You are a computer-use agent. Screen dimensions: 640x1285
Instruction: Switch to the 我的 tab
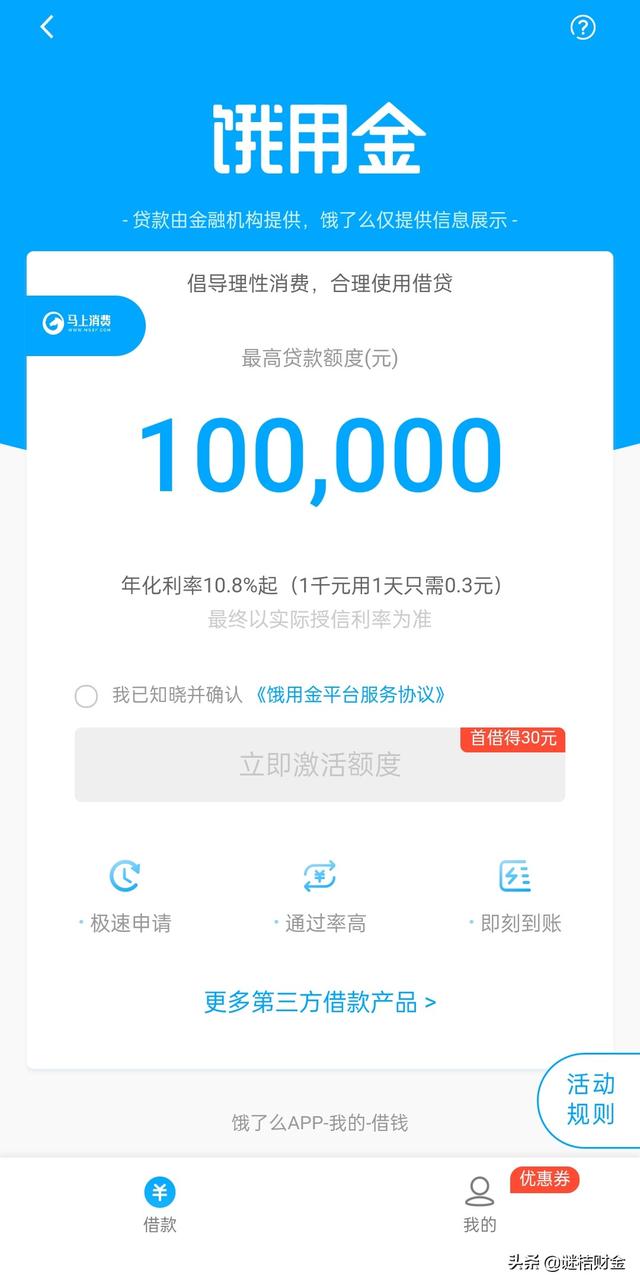[479, 1204]
